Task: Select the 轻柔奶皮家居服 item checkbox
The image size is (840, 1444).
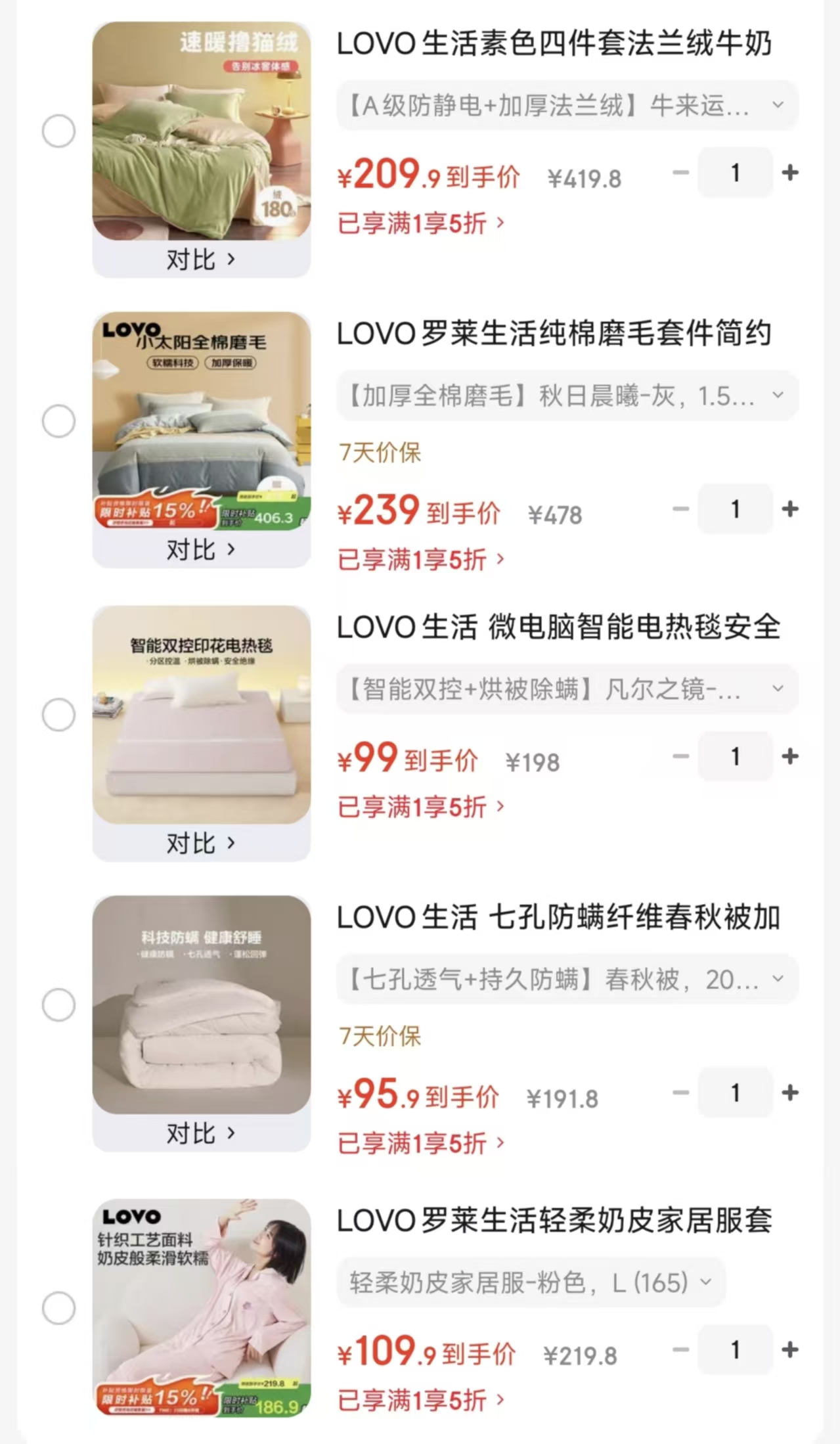Action: point(58,1308)
